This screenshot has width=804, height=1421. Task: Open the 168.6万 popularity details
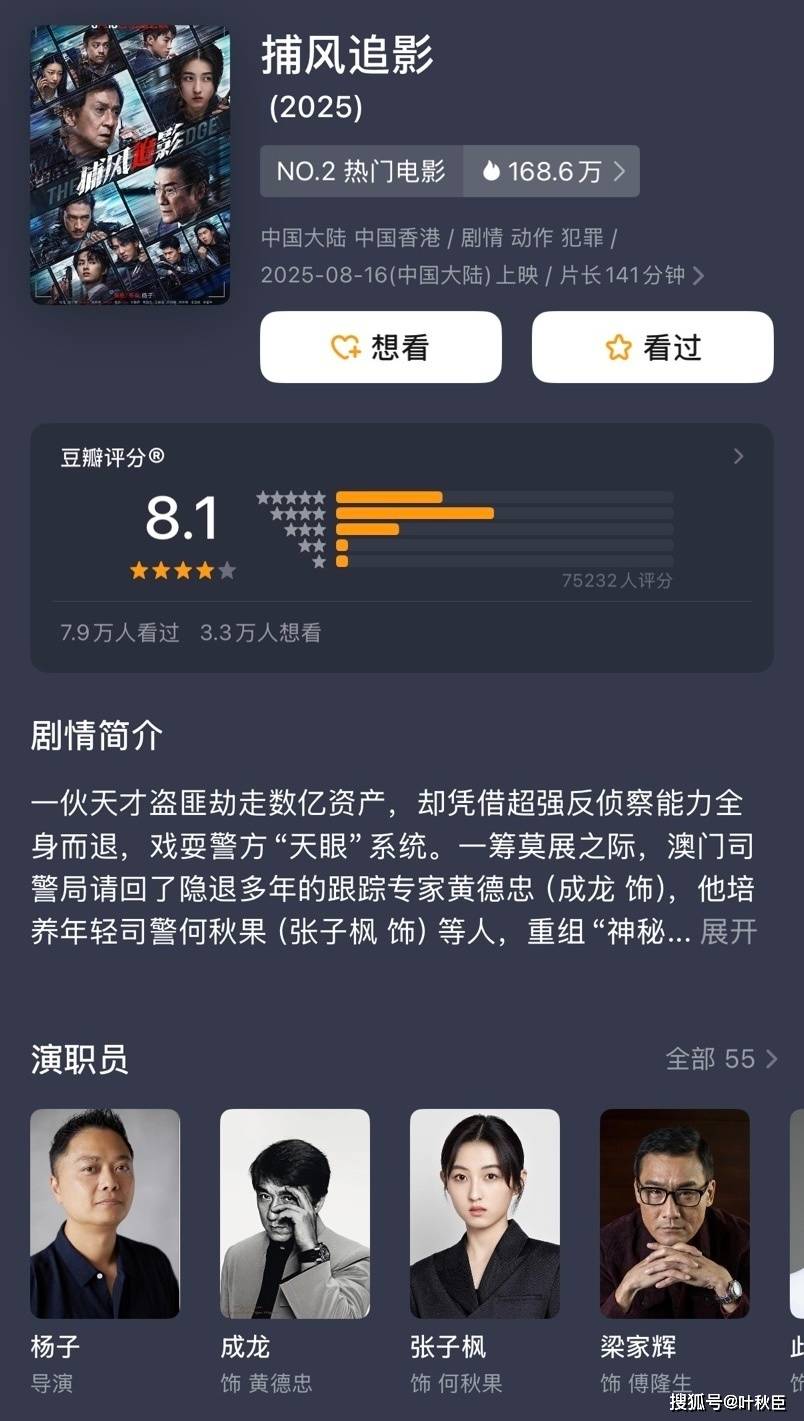point(552,171)
